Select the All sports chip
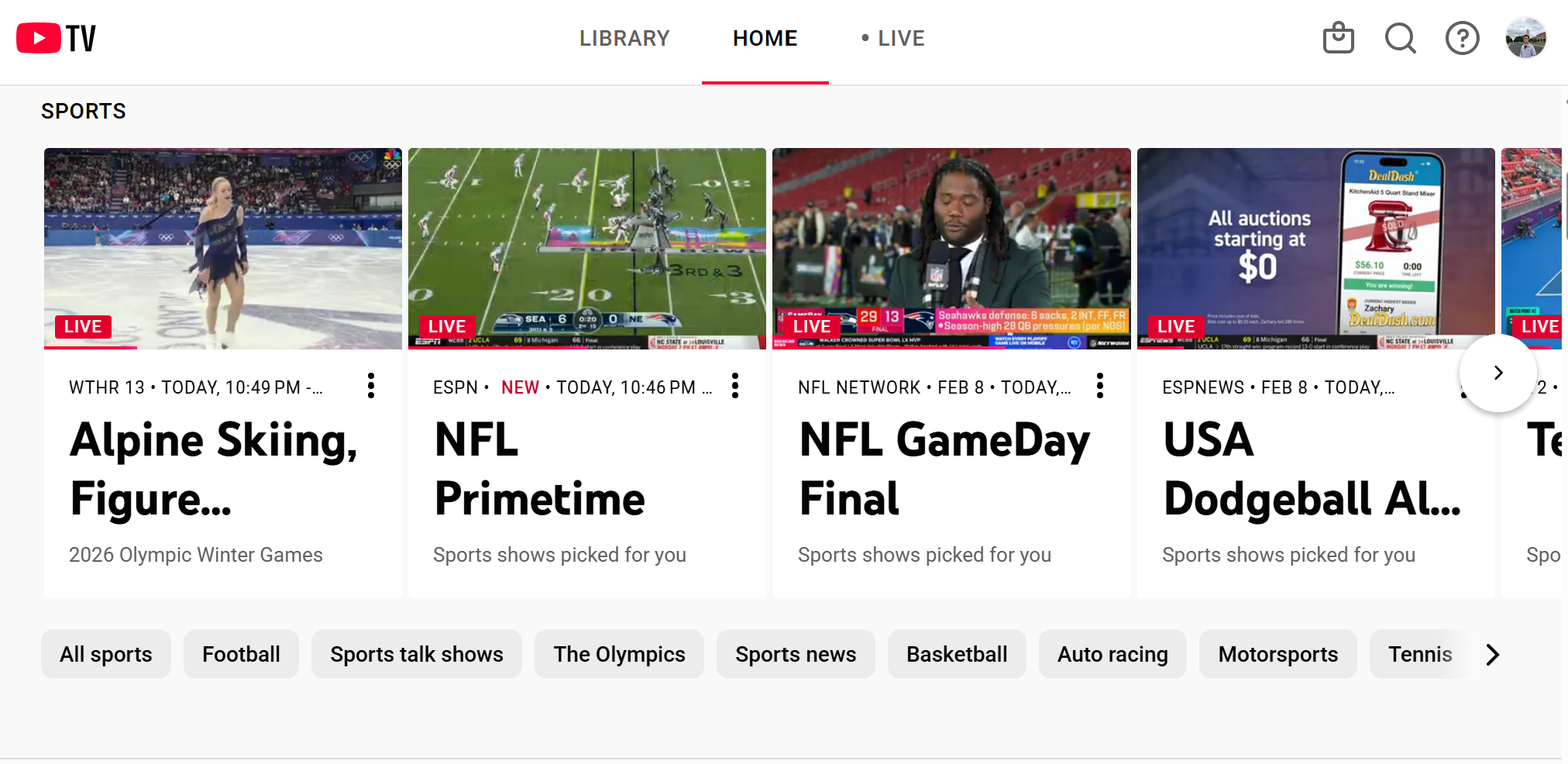 click(x=106, y=654)
